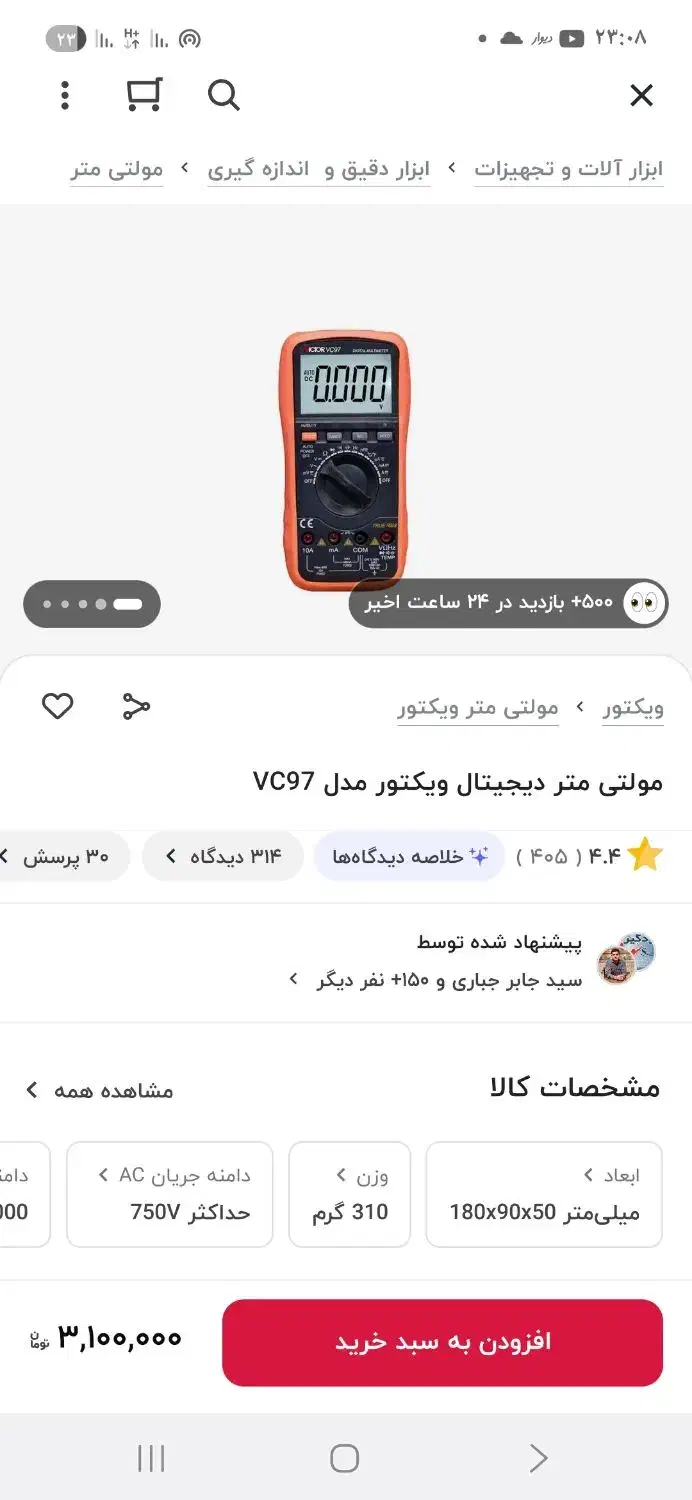Add product to favorites with heart
This screenshot has height=1500, width=692.
[x=57, y=706]
